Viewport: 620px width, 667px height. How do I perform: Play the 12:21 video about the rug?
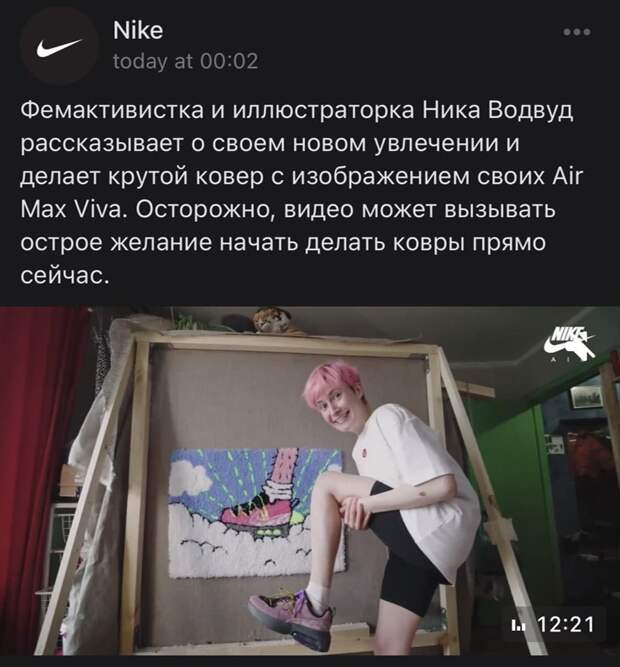tap(310, 481)
